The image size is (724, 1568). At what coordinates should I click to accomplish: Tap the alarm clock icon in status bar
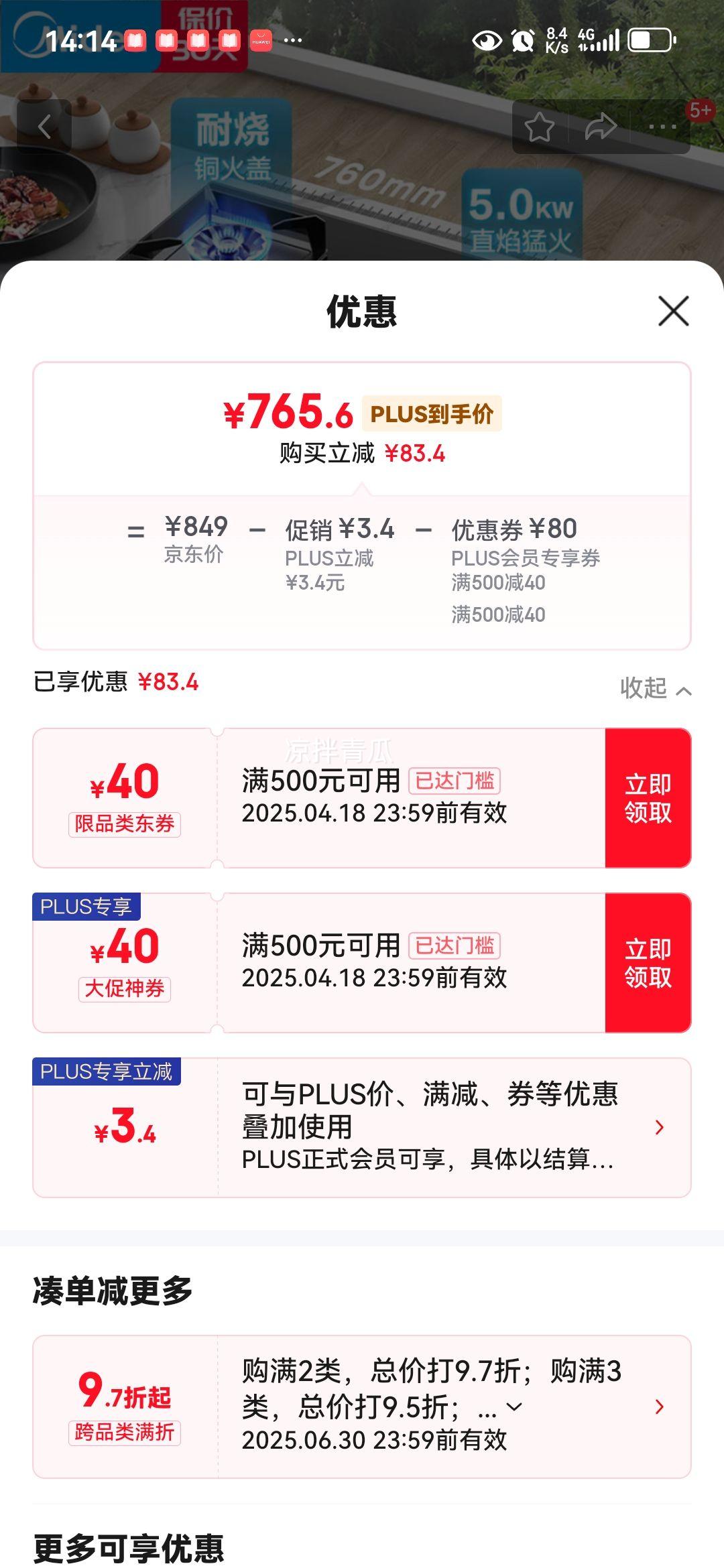pos(524,40)
